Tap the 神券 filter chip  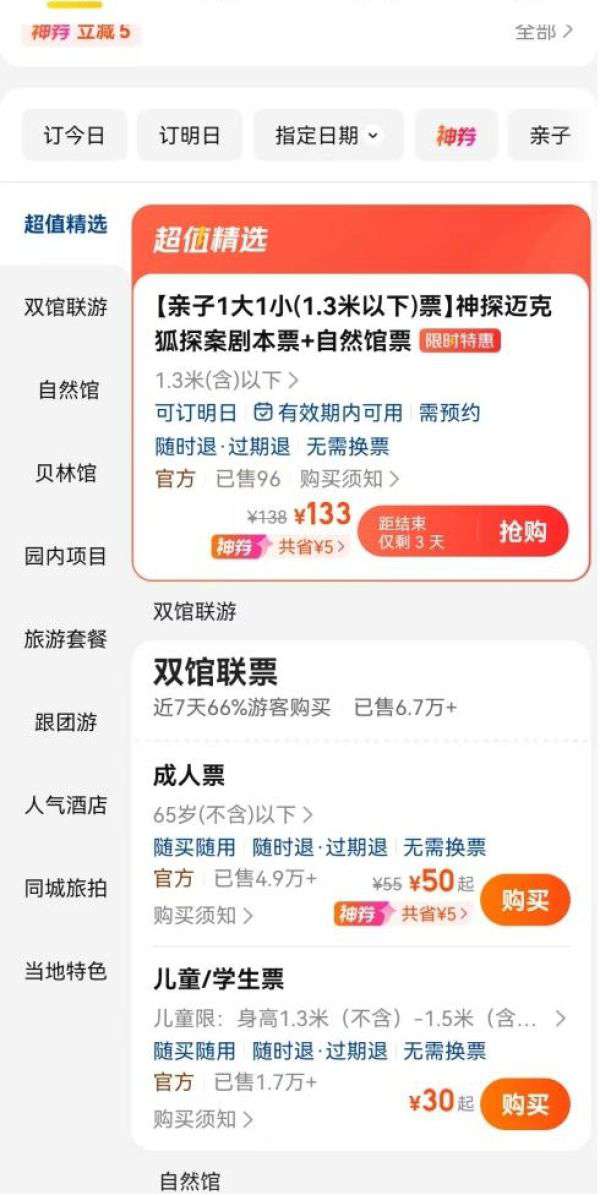click(456, 135)
